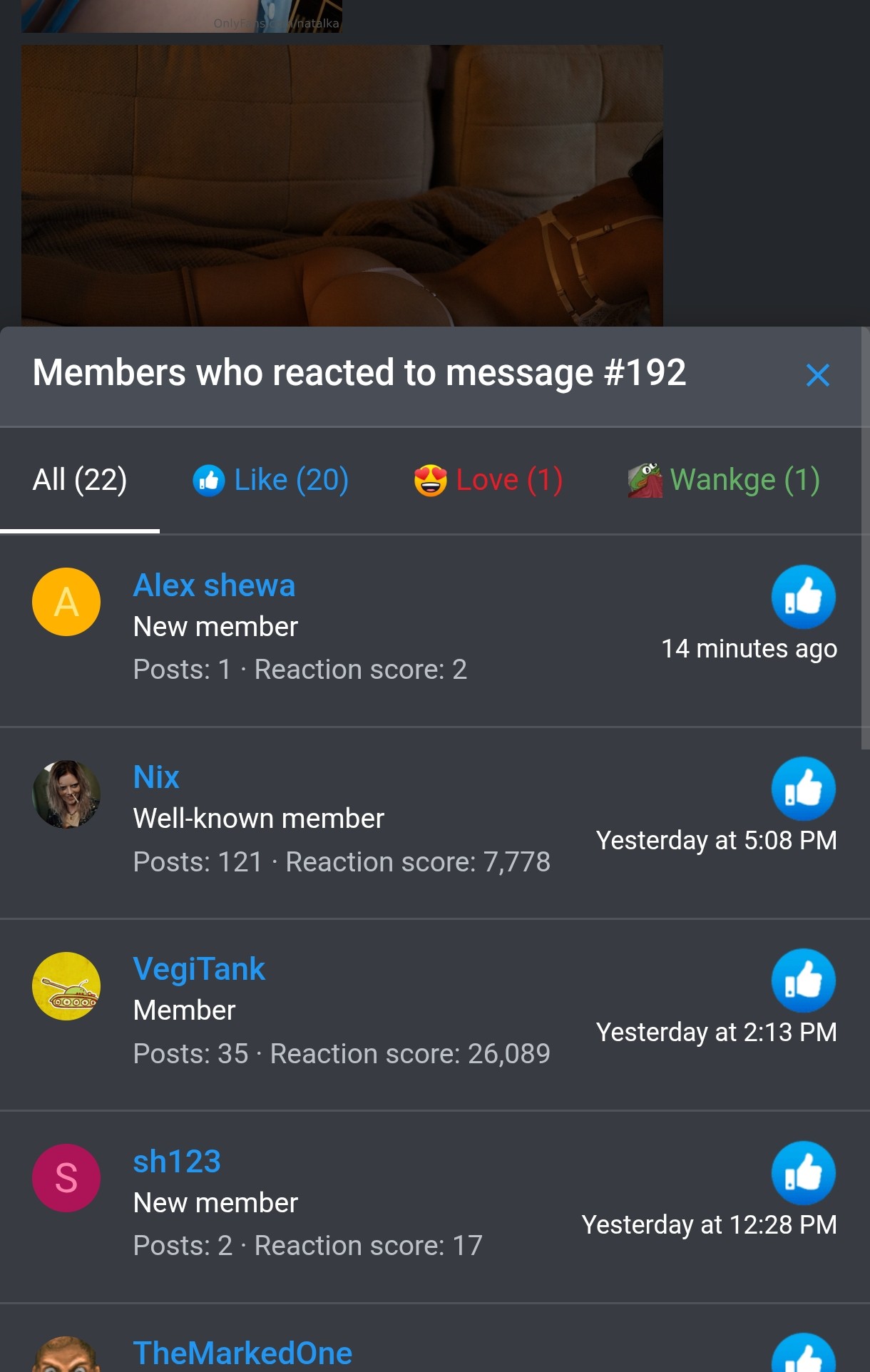Open Alex shewa's profile
The image size is (870, 1372).
pos(214,585)
